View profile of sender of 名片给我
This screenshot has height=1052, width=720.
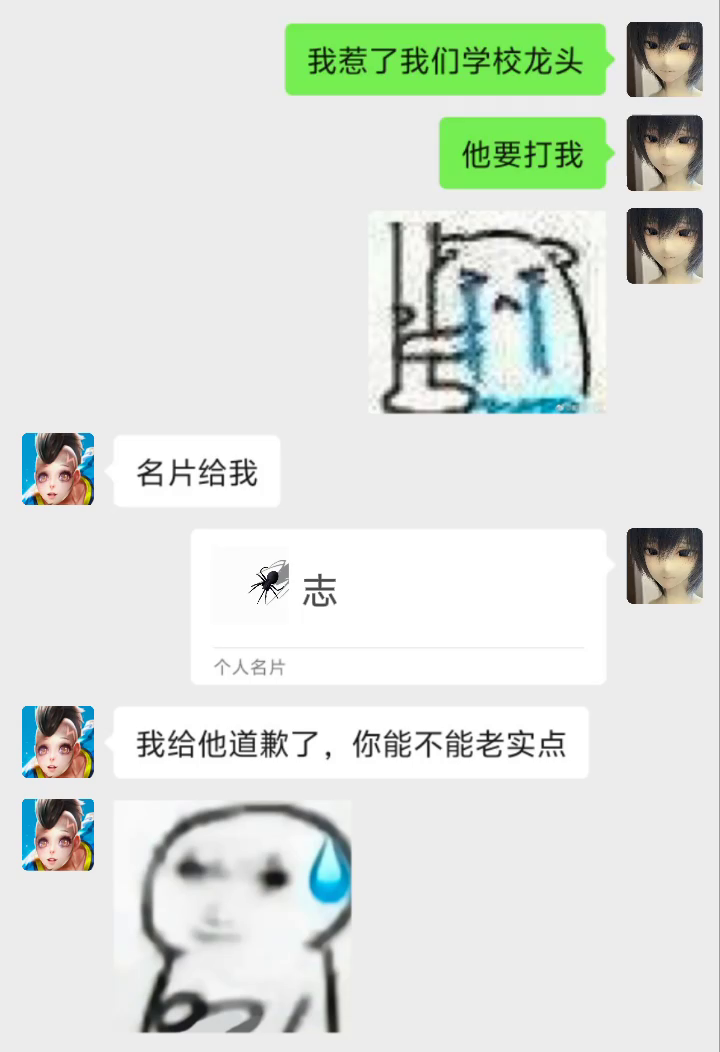58,469
